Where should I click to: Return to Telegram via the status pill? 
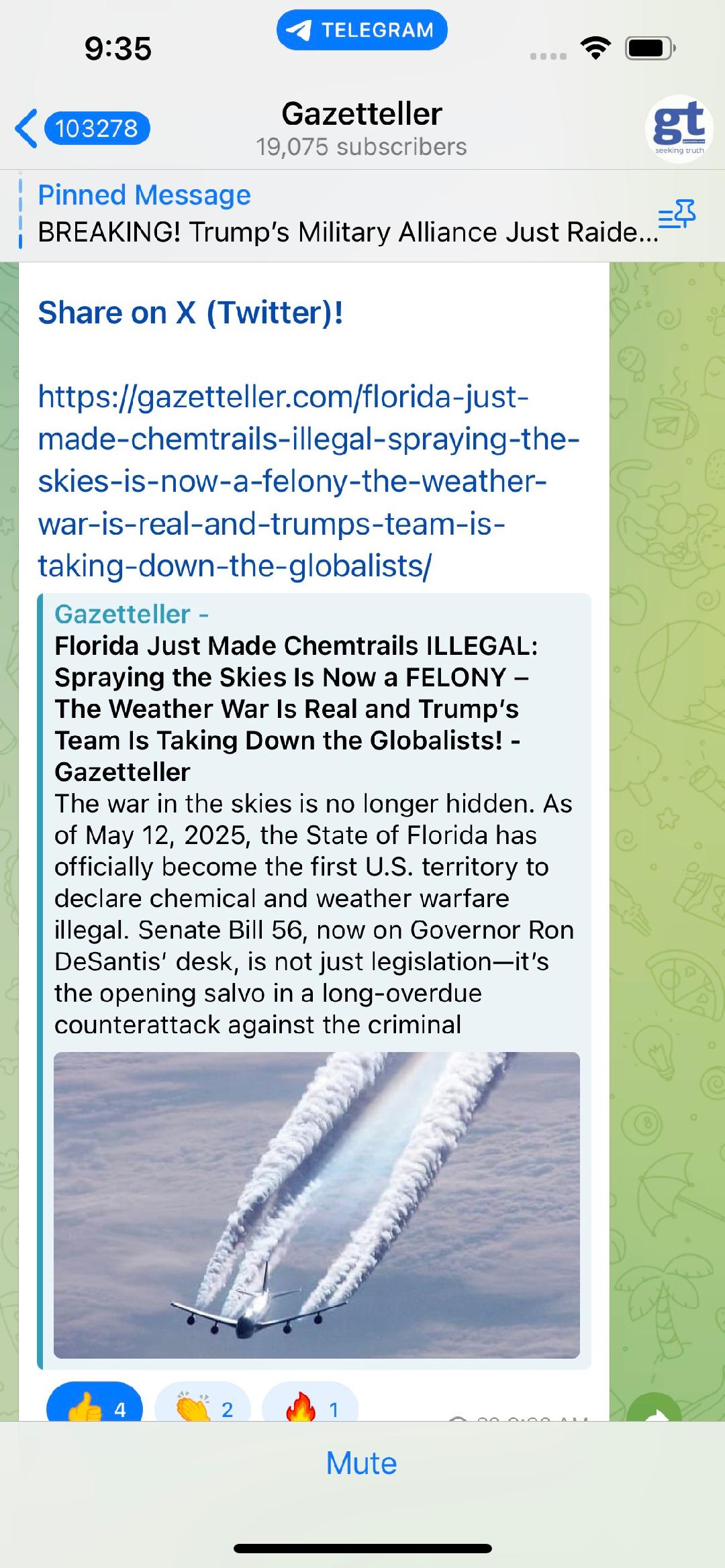pos(362,30)
